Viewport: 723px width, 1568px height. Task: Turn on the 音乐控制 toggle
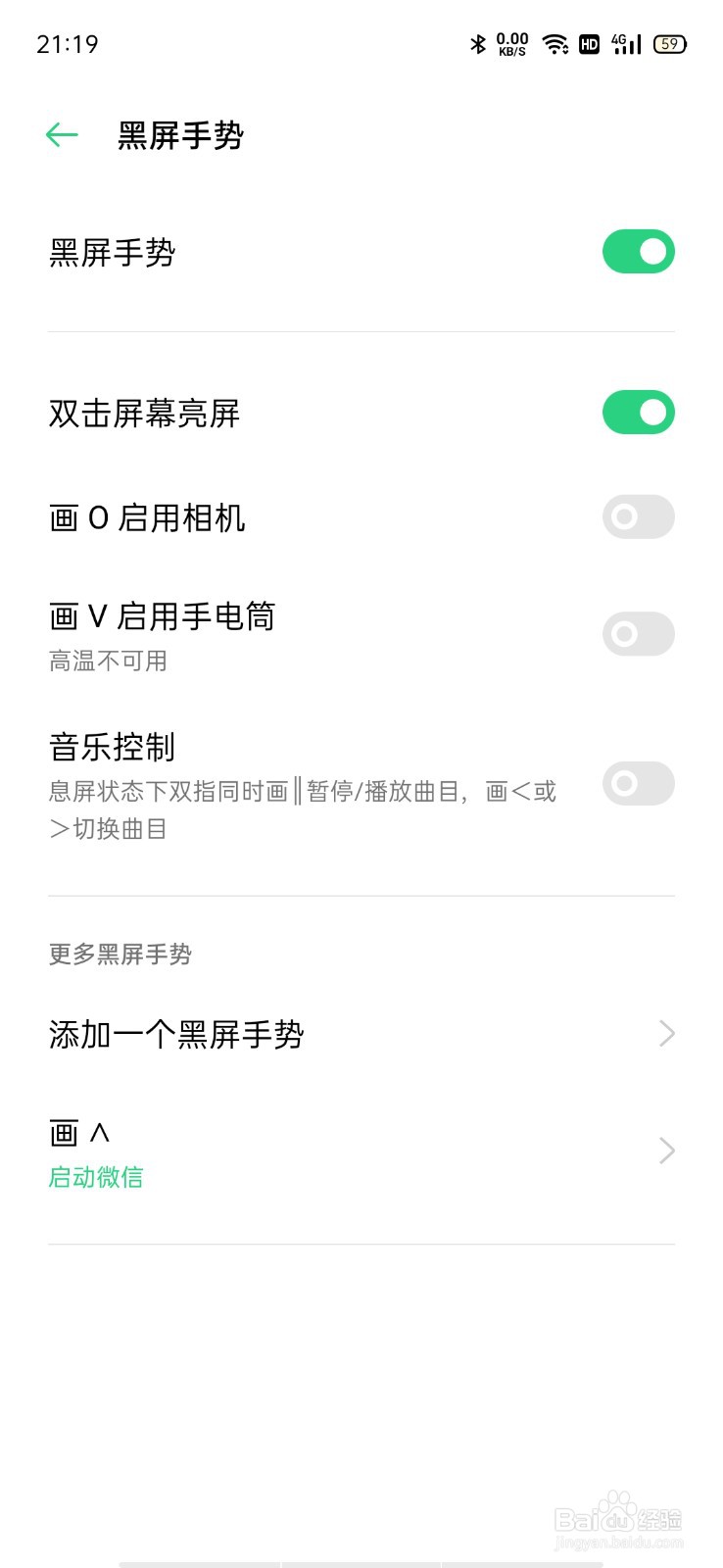click(x=638, y=784)
